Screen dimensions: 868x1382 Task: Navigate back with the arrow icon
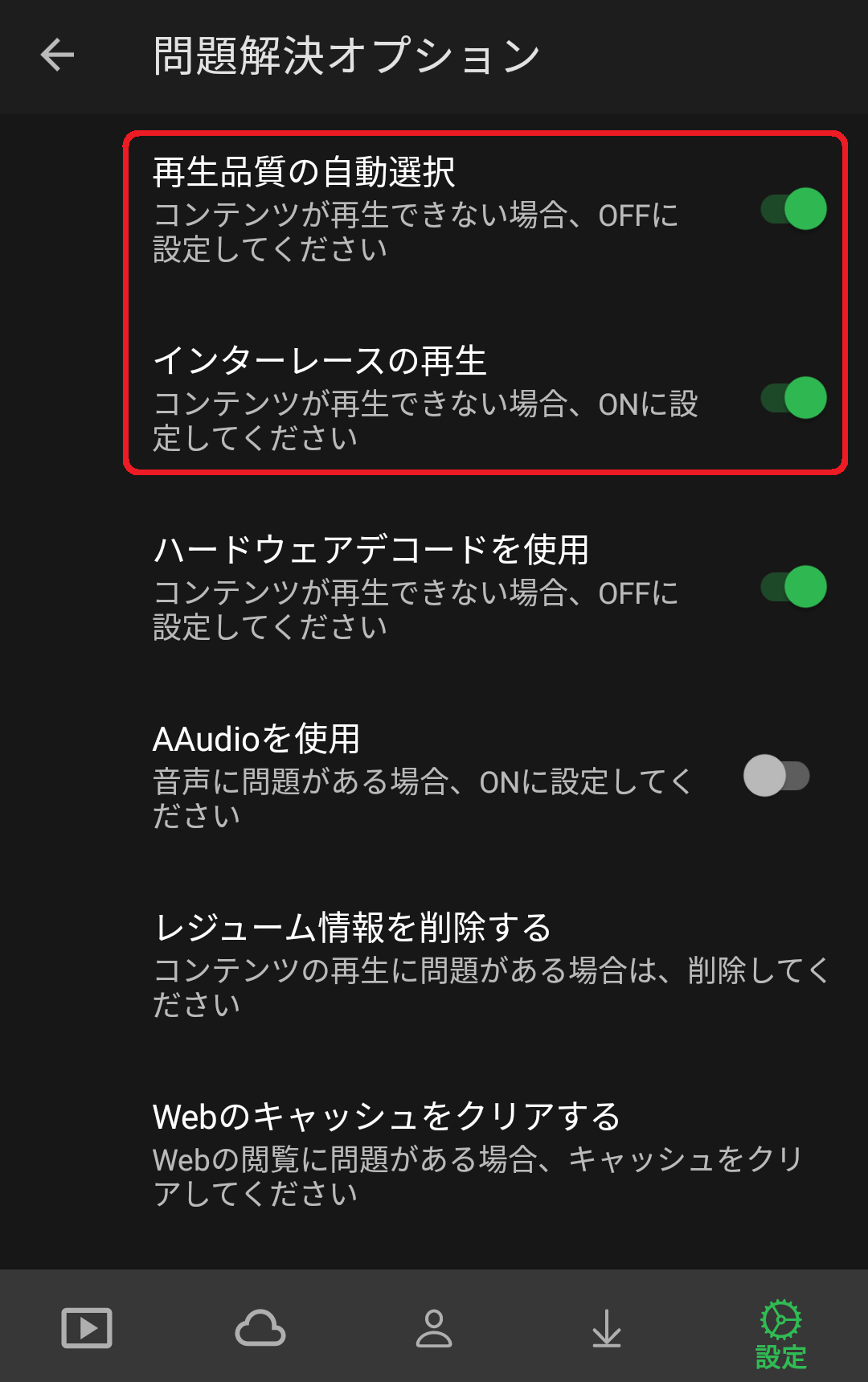pos(56,55)
